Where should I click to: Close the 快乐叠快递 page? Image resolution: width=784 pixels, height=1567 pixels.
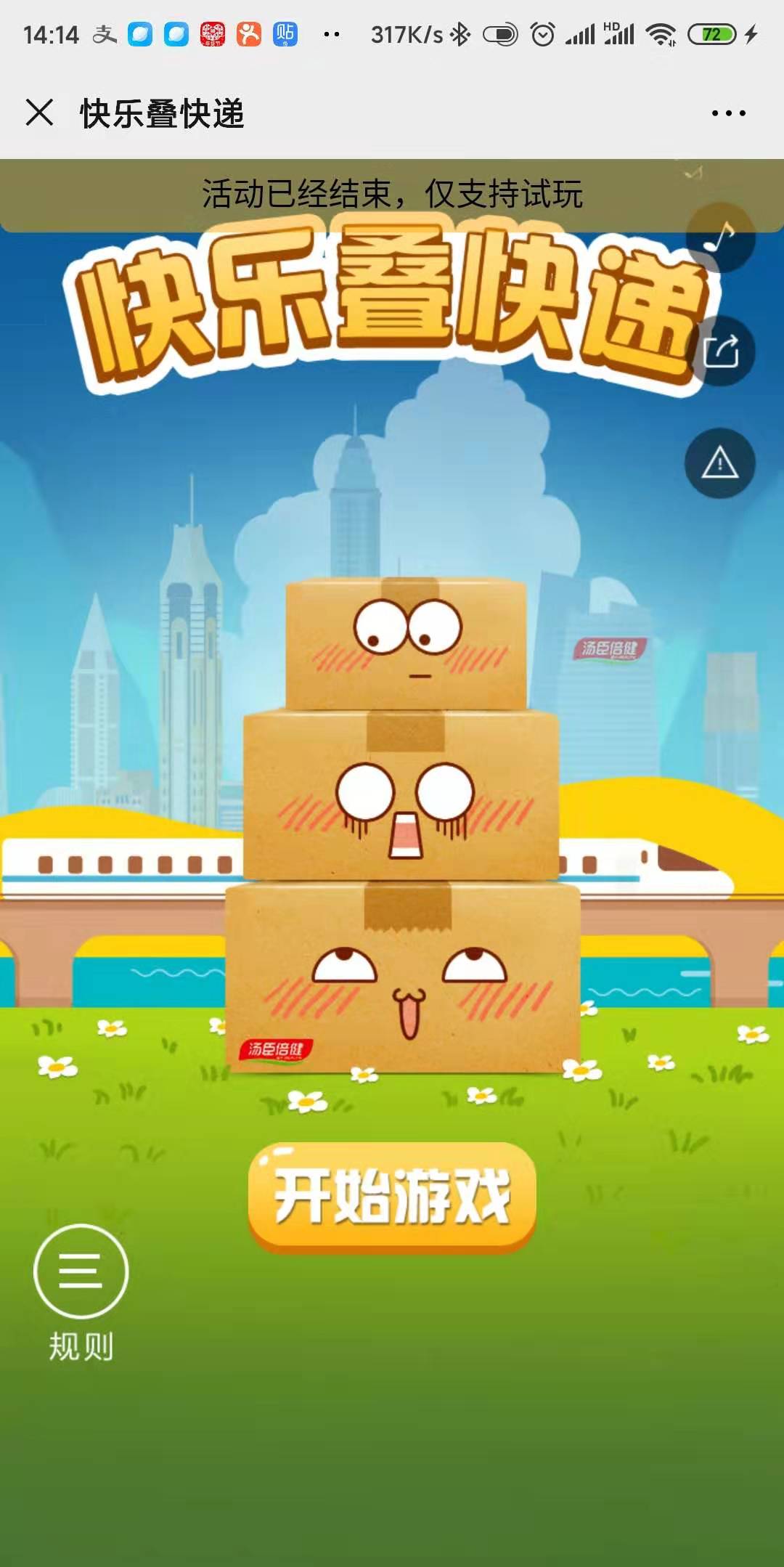39,113
